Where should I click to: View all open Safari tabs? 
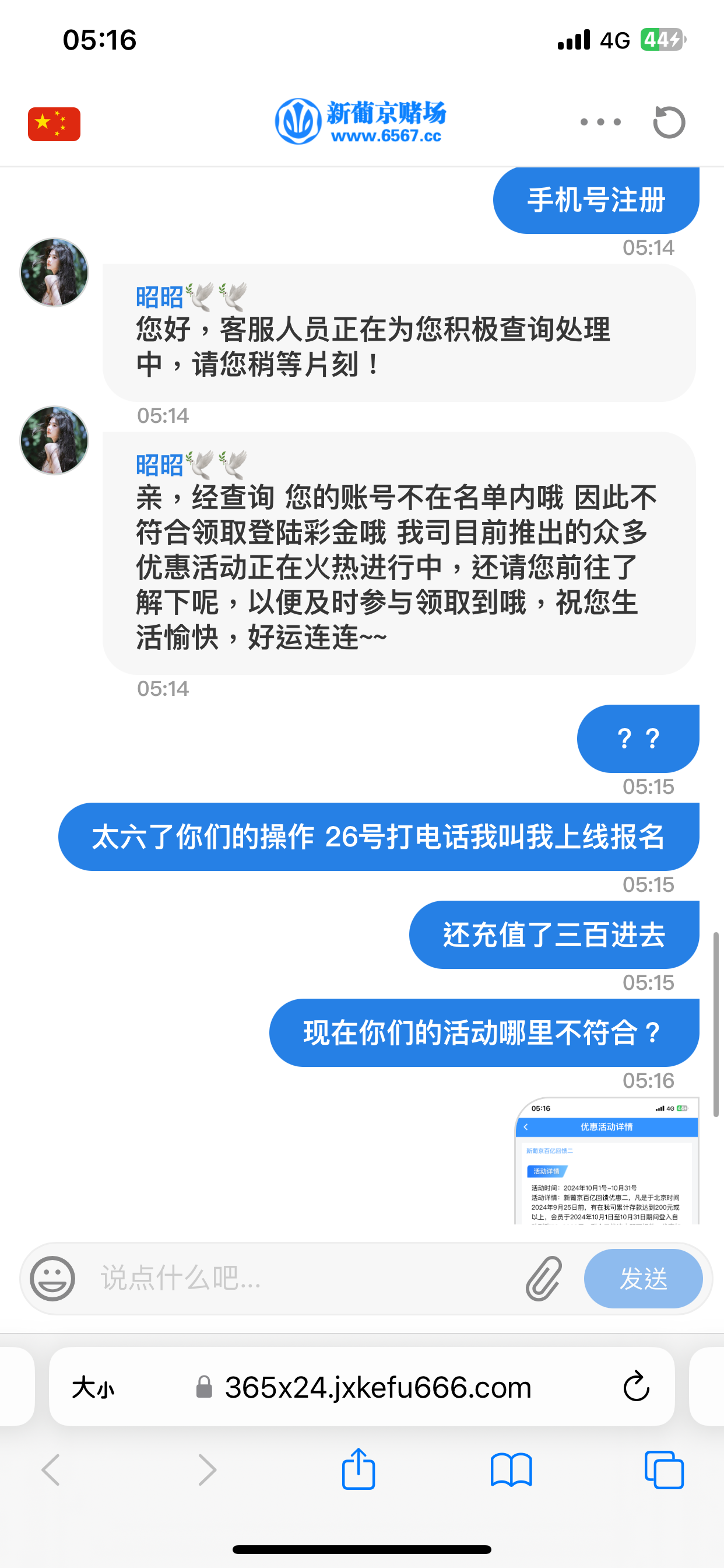tap(664, 1469)
